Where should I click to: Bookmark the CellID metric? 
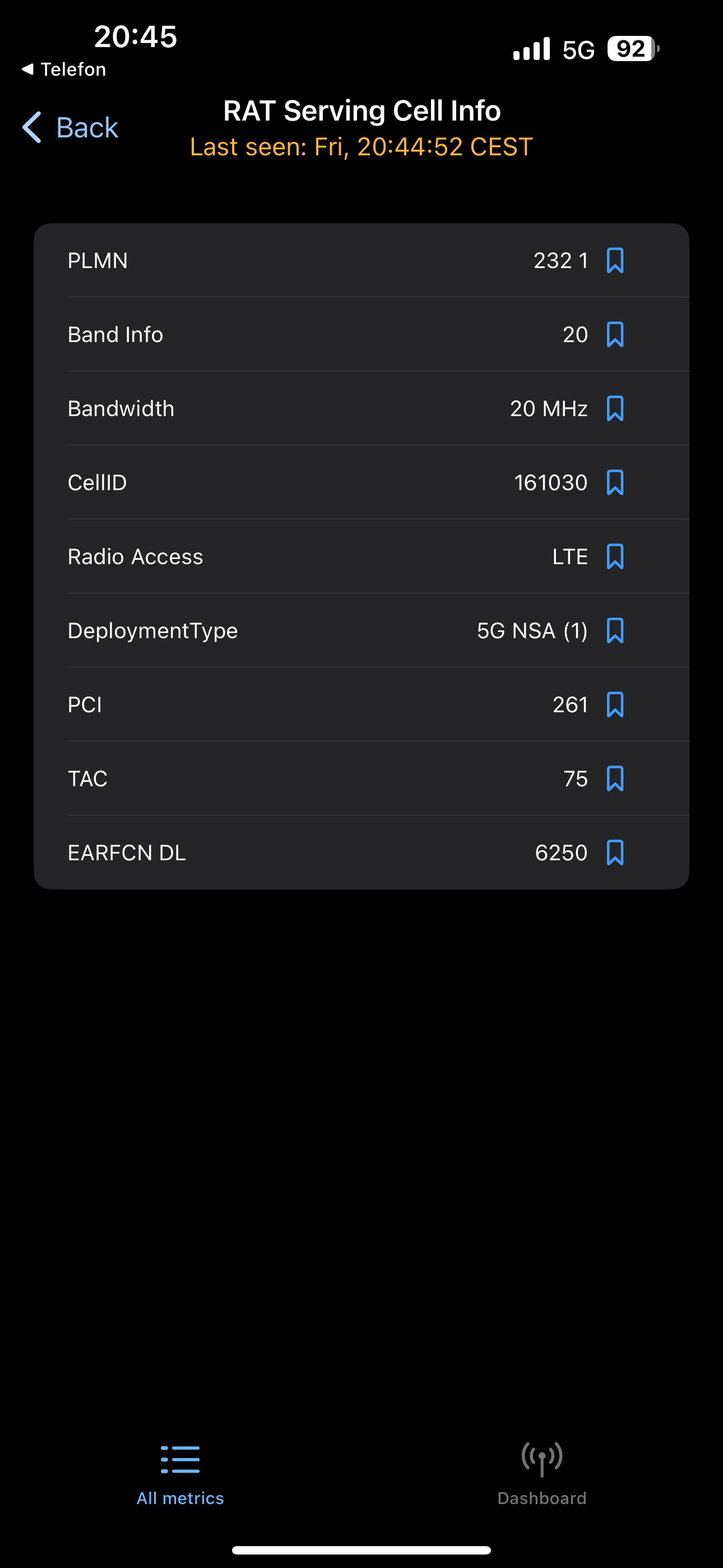click(x=615, y=483)
